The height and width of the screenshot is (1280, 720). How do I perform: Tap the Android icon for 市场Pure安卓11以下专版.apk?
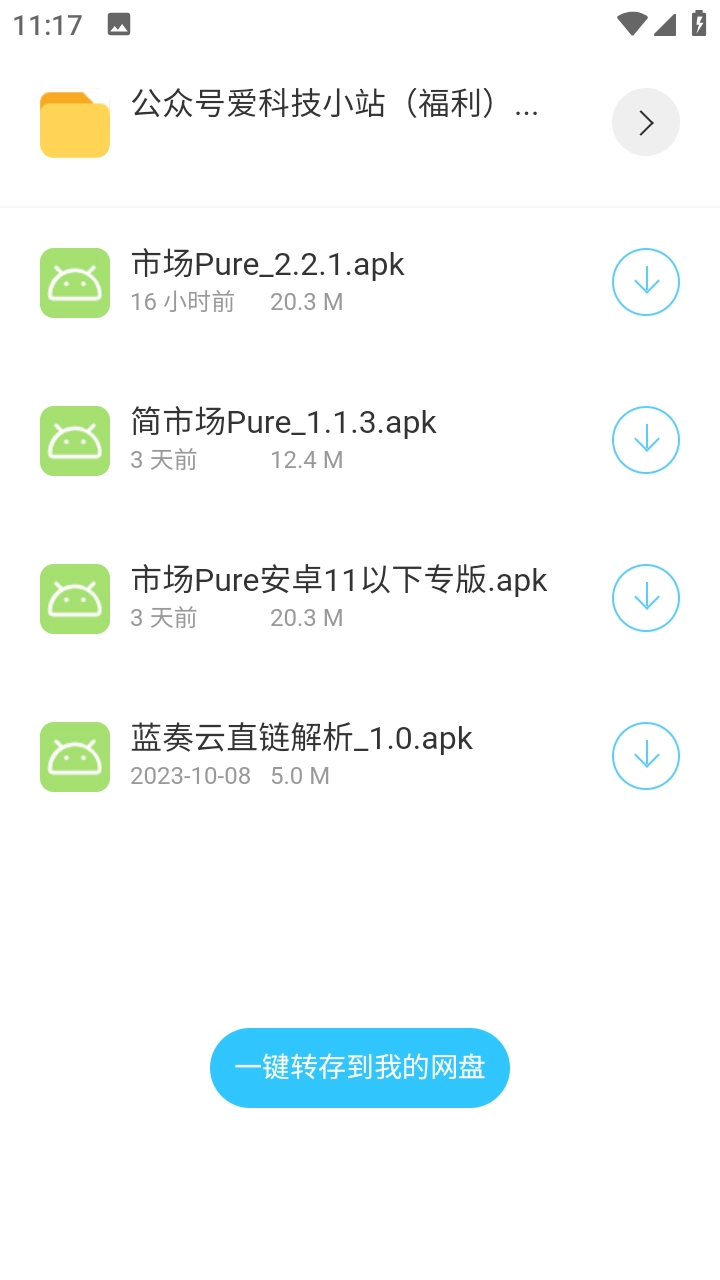pos(74,598)
